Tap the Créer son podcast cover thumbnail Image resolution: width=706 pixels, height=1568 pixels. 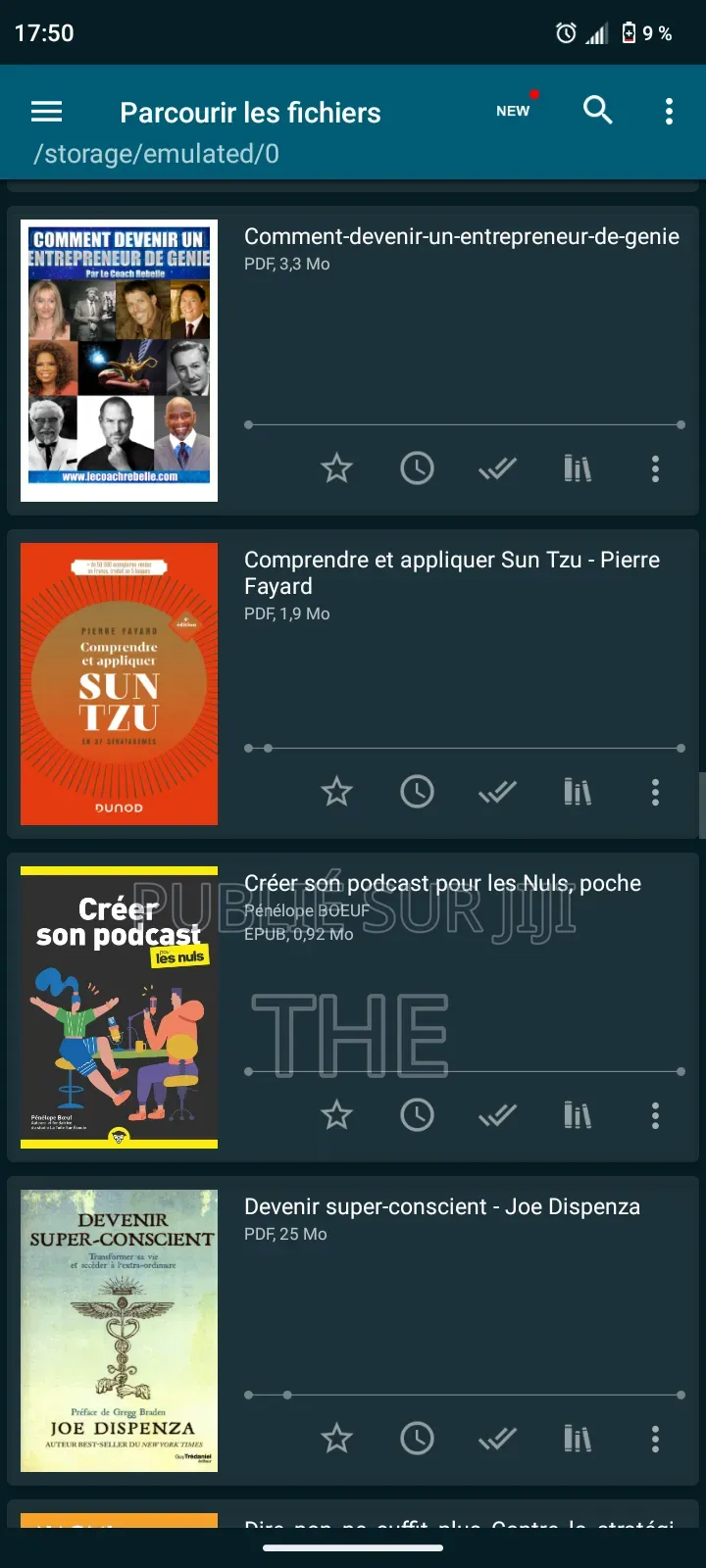[x=119, y=1007]
